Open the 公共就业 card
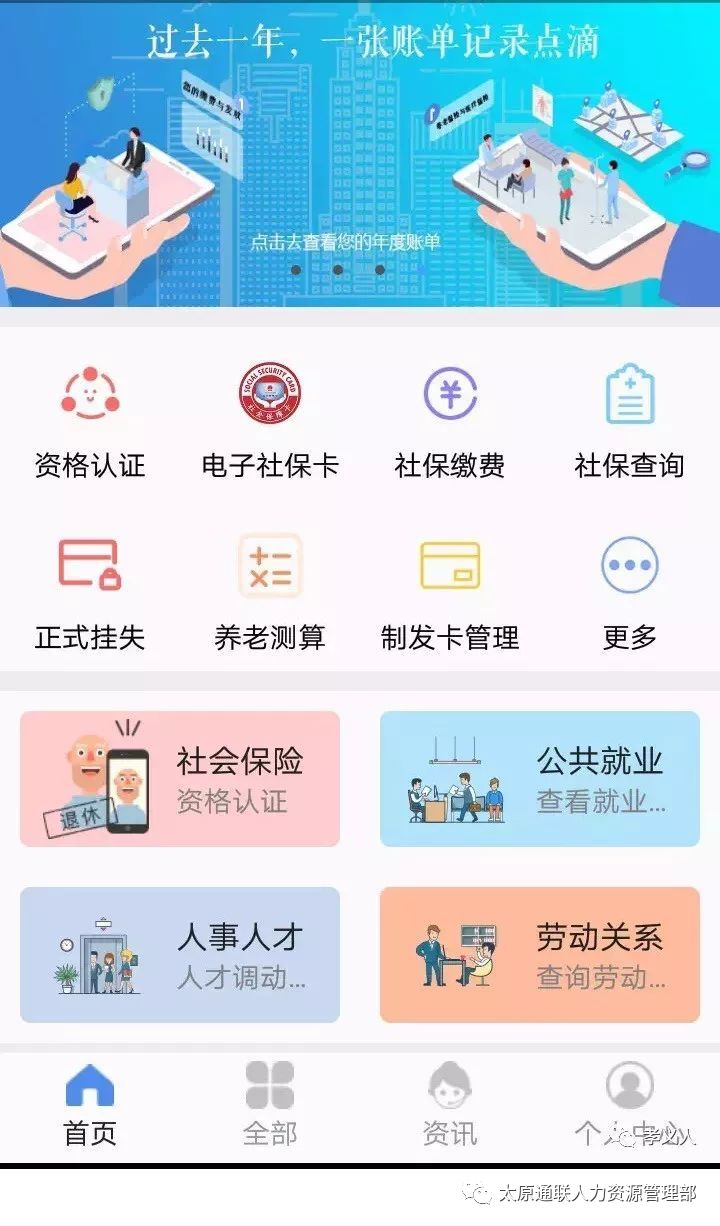The image size is (720, 1226). pyautogui.click(x=540, y=779)
